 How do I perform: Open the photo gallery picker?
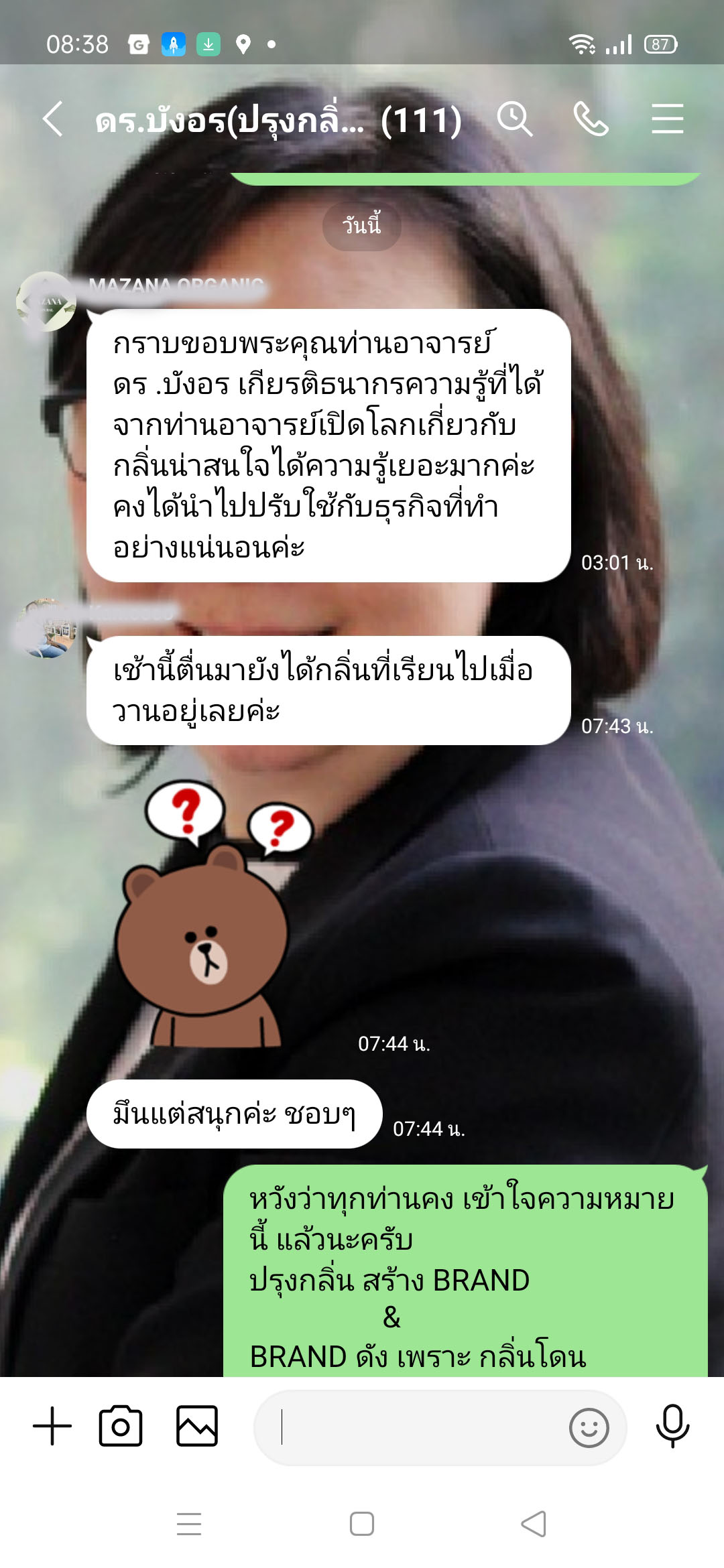click(196, 1426)
